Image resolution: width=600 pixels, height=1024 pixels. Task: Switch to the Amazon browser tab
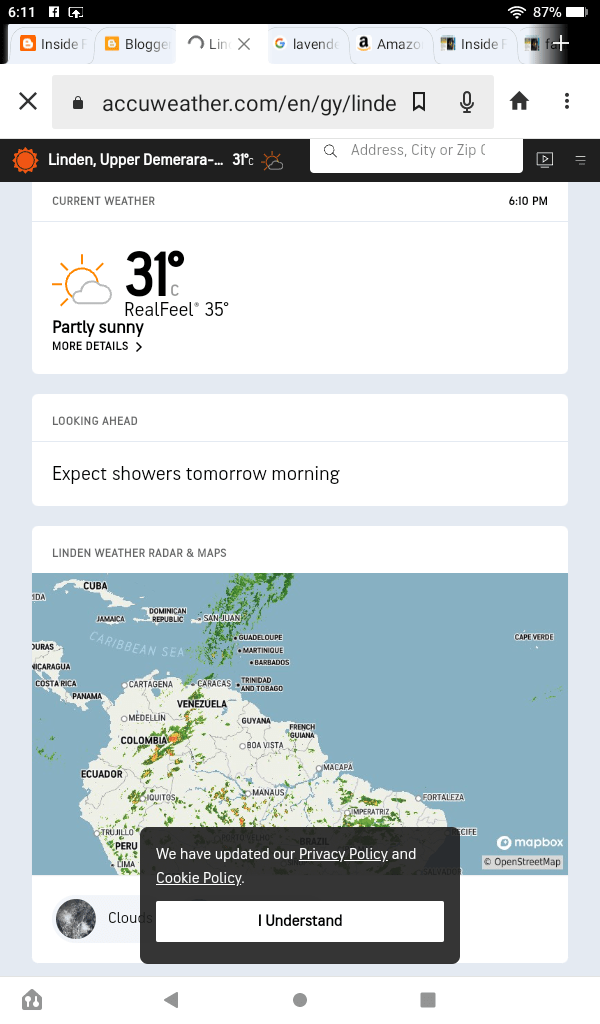click(x=390, y=44)
